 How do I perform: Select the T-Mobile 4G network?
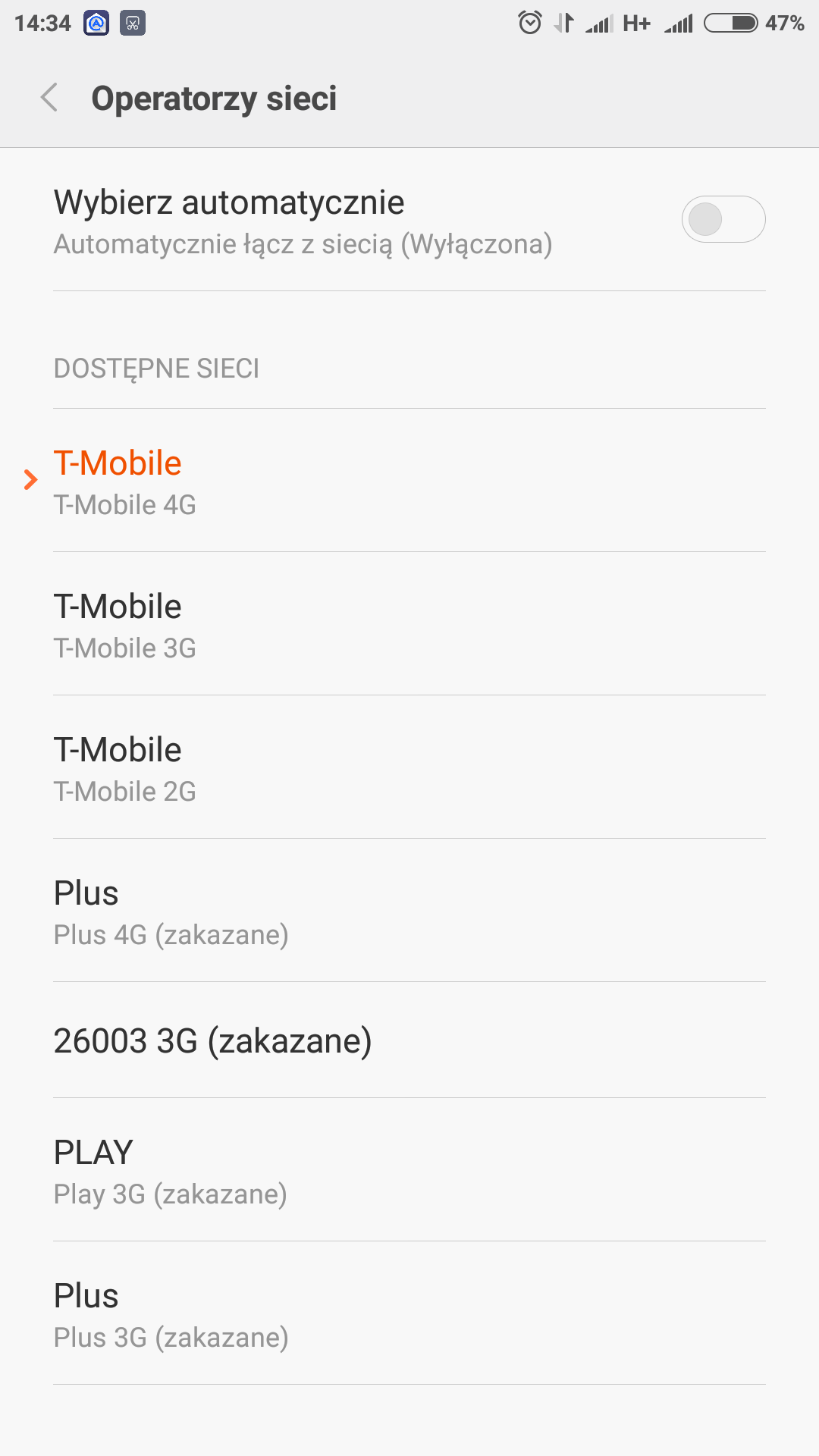[409, 481]
